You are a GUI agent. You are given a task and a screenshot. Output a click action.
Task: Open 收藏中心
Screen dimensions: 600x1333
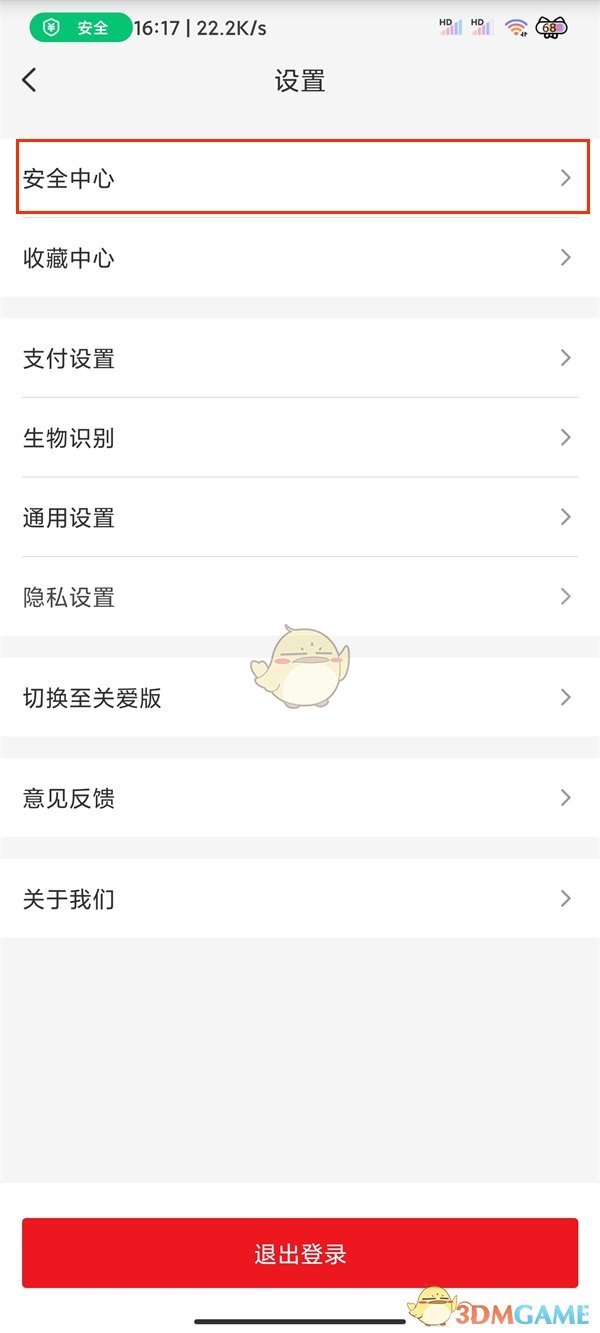coord(300,258)
